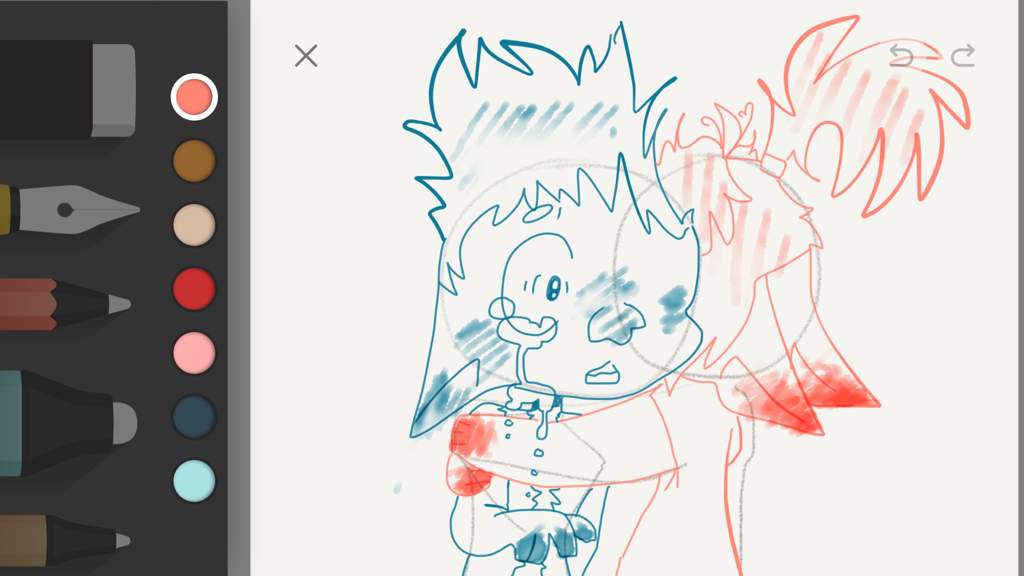Select the coral color swatch
This screenshot has width=1024, height=576.
pos(194,97)
